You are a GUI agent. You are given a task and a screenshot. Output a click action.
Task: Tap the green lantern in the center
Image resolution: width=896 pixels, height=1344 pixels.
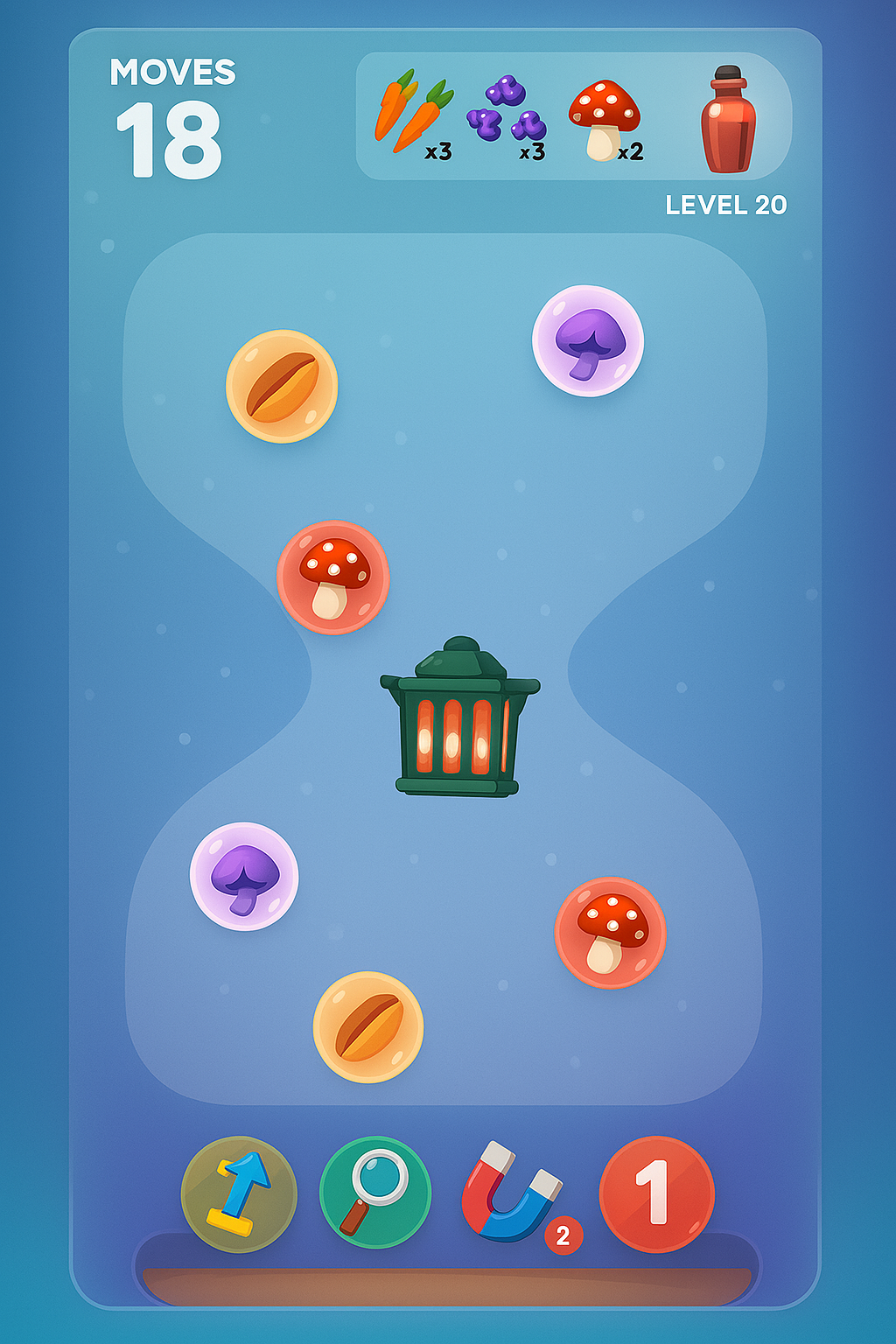(458, 719)
